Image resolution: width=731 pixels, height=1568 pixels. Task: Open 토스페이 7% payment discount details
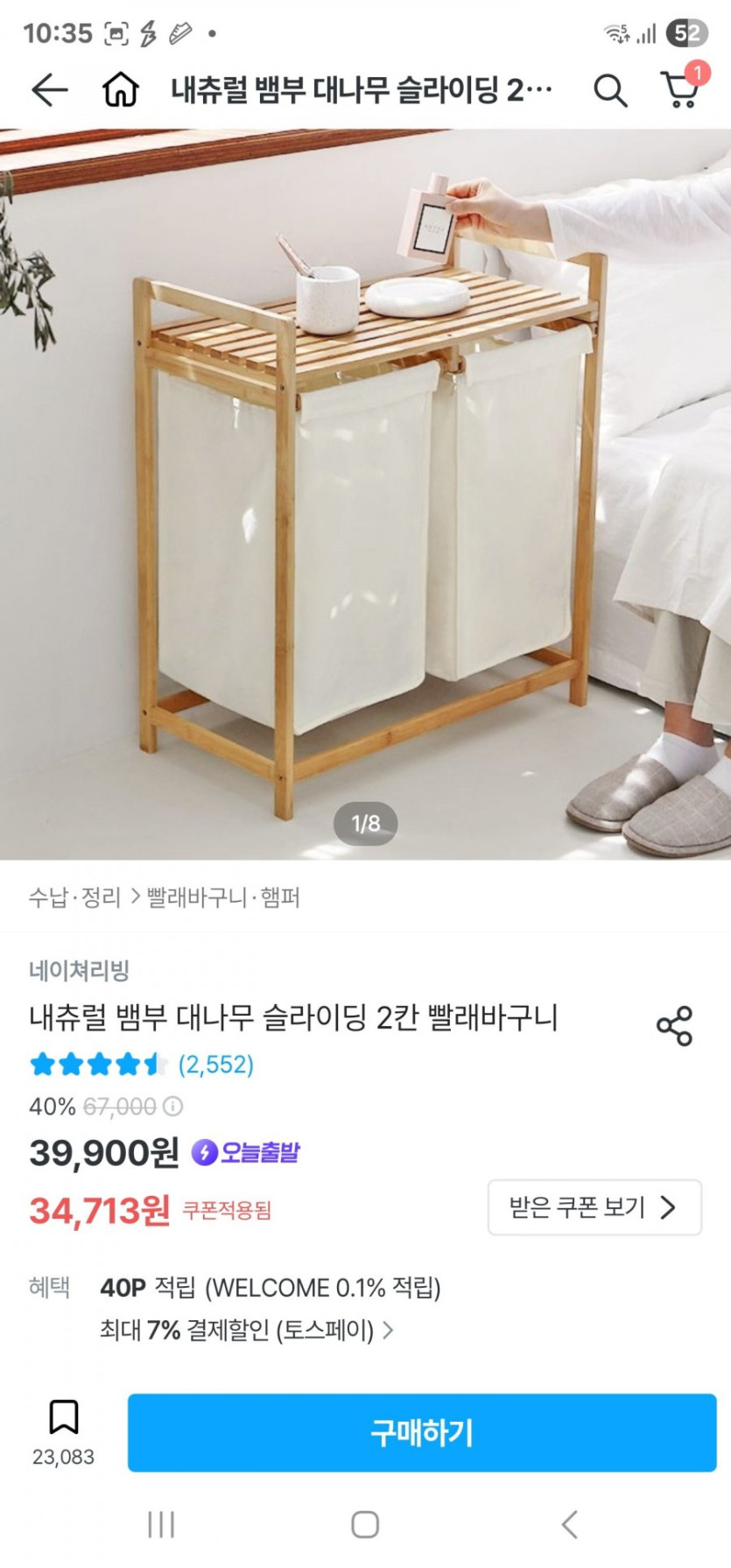246,1331
